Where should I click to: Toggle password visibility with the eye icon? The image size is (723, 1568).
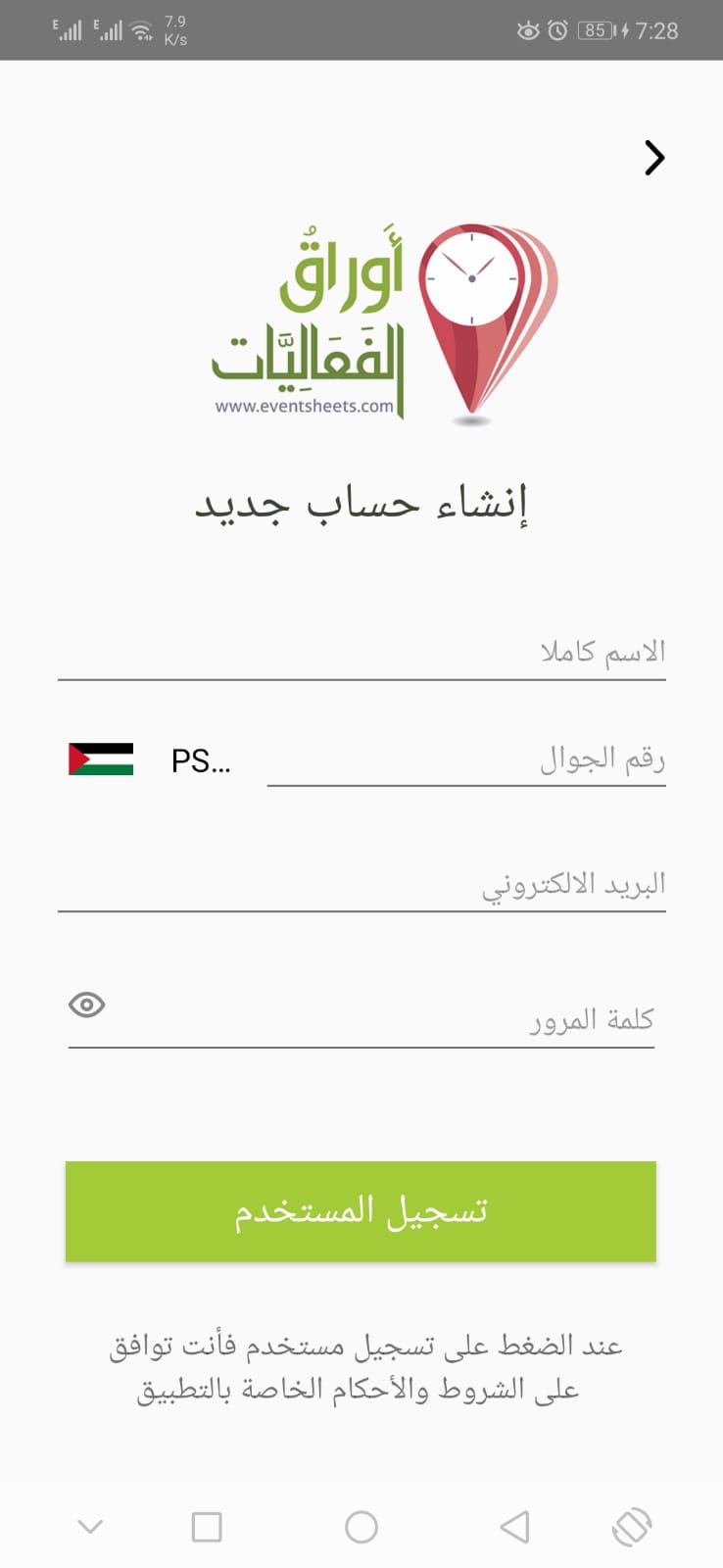pos(86,1005)
